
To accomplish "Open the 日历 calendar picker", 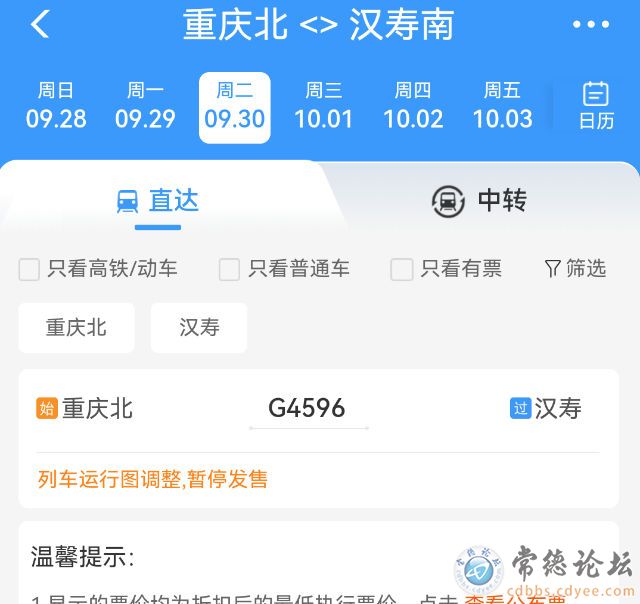I will [x=596, y=107].
